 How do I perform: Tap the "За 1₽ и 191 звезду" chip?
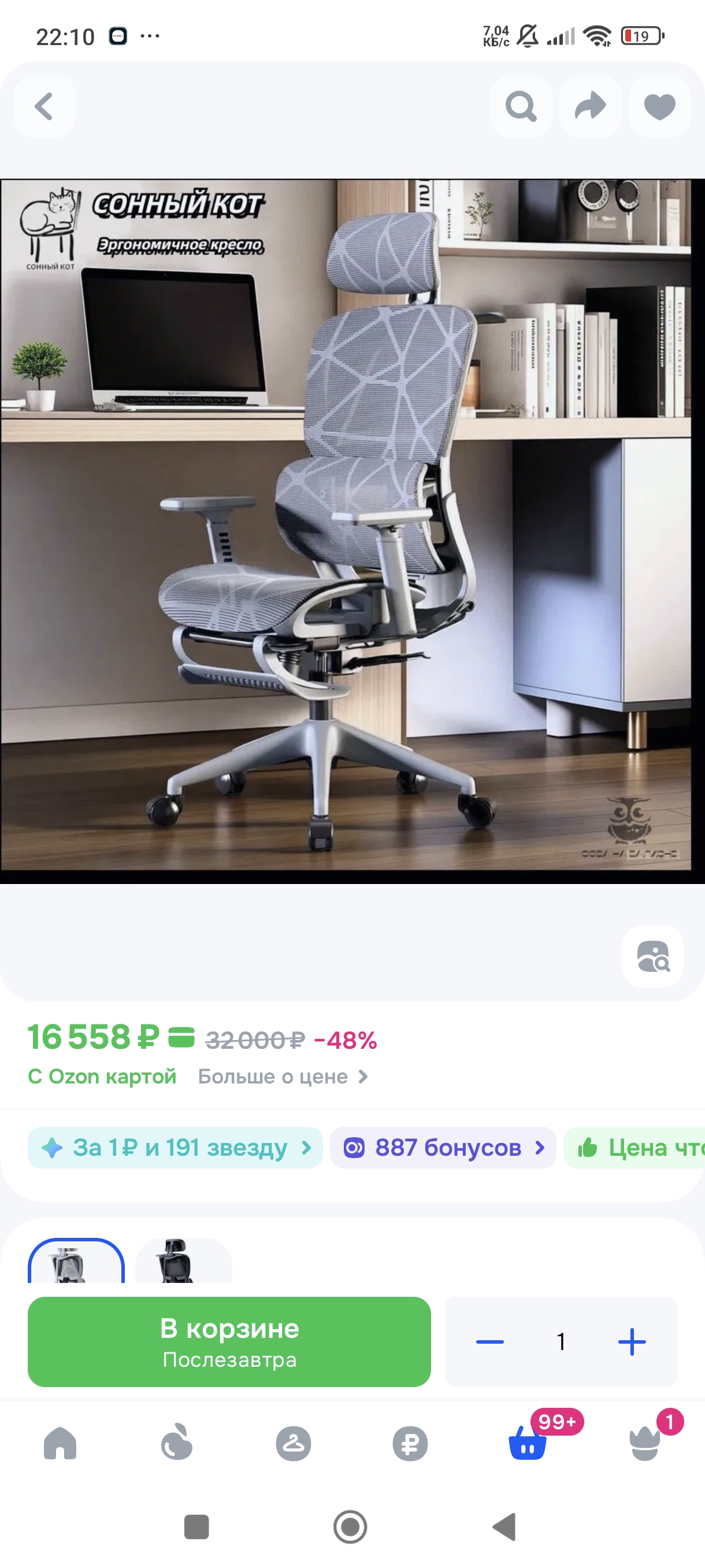coord(175,1148)
